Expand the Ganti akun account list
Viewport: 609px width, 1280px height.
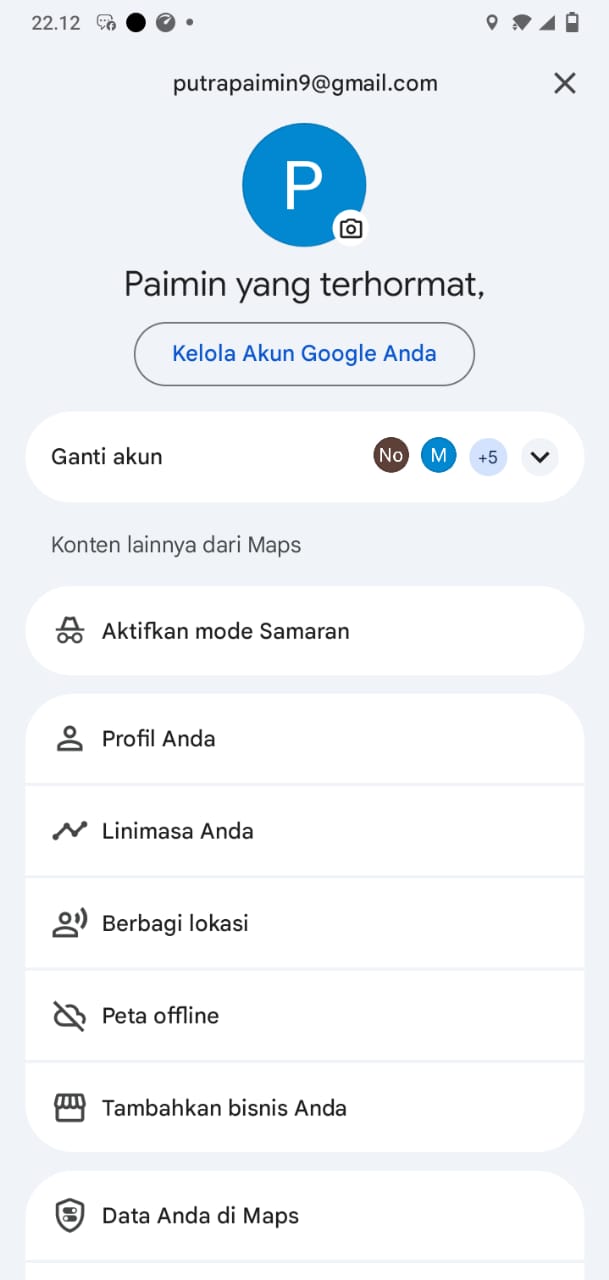click(540, 457)
